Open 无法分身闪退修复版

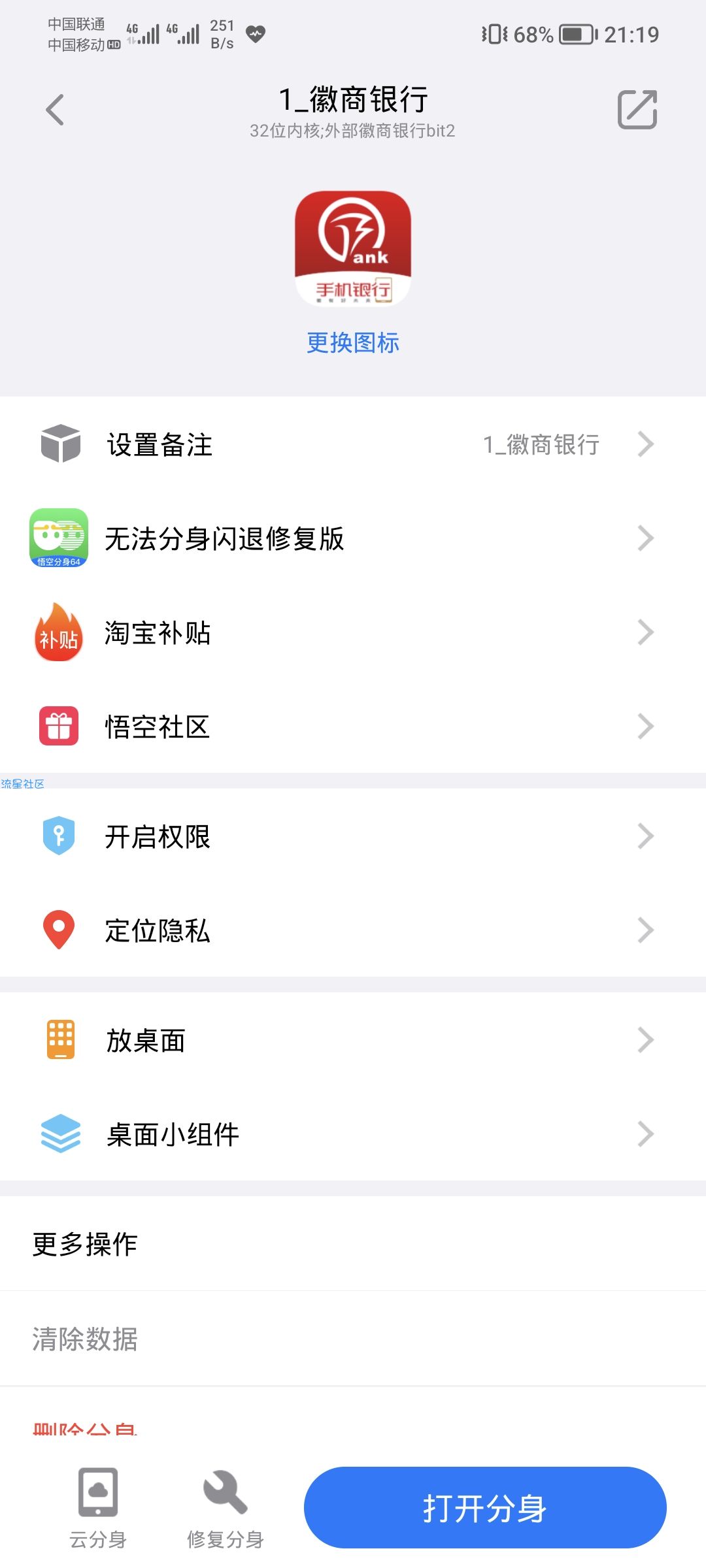(x=353, y=538)
